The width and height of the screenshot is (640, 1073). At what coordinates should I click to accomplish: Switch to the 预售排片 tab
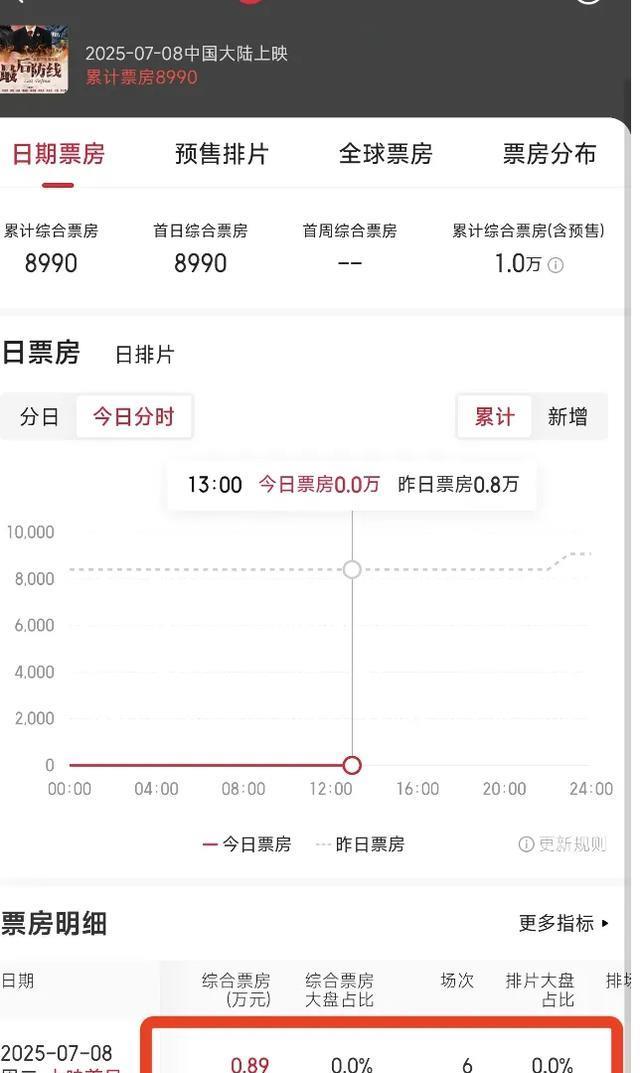tap(221, 154)
